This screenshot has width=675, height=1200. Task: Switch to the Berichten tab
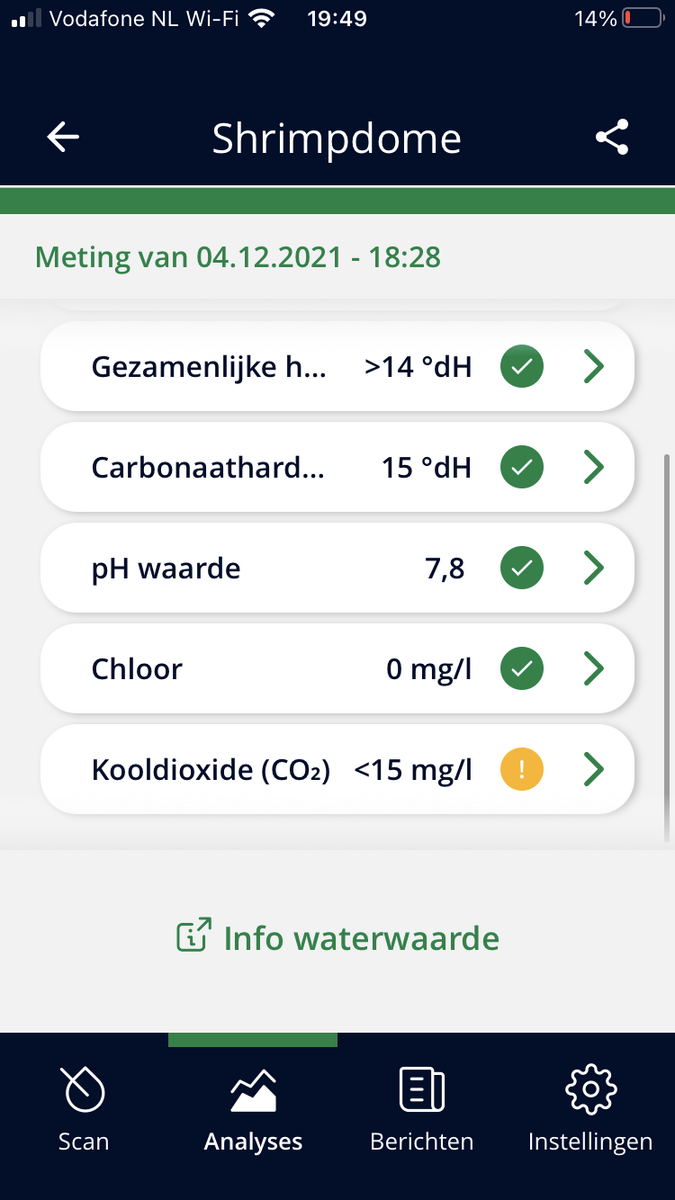point(421,1110)
